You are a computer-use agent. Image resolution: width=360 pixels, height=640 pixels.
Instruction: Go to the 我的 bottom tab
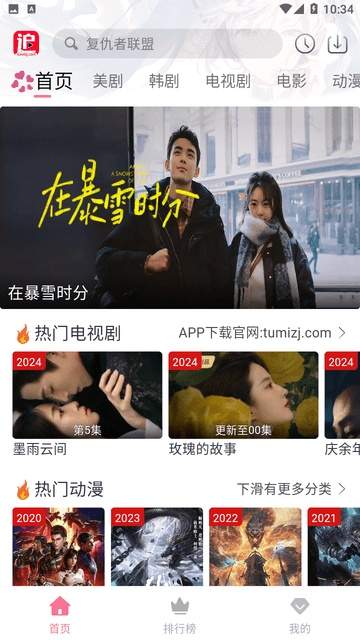pyautogui.click(x=300, y=615)
